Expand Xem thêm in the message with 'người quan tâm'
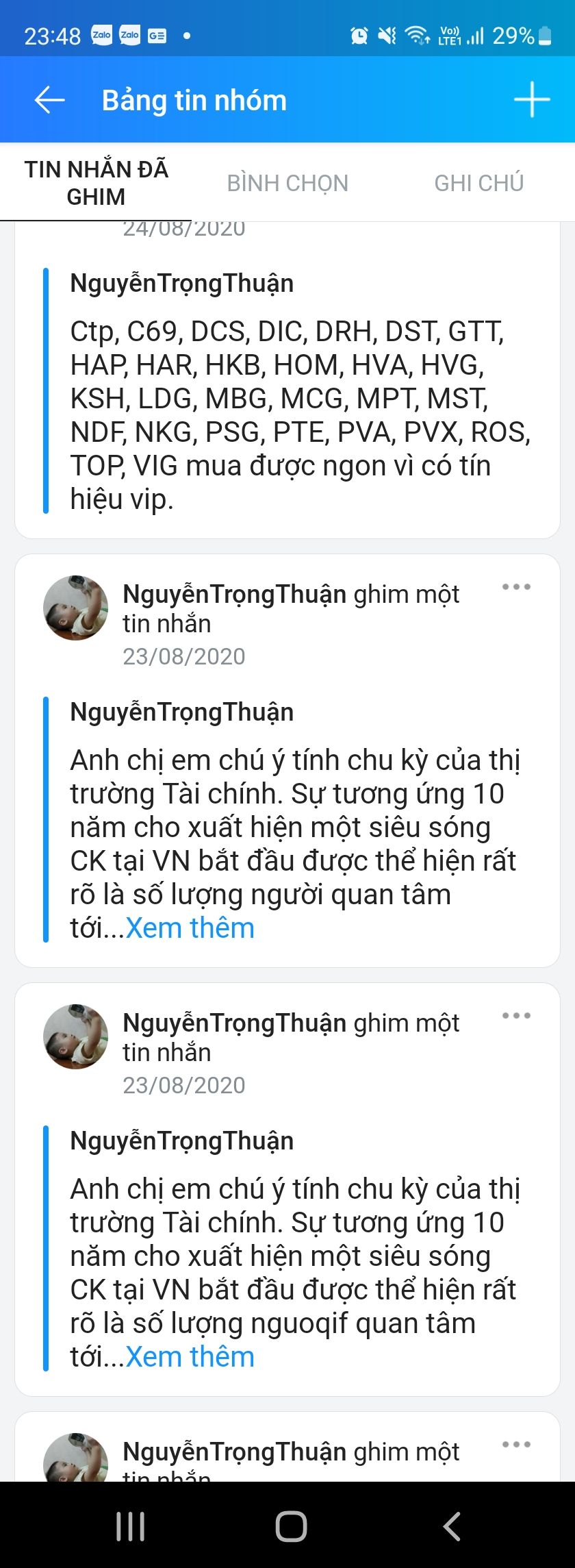This screenshot has width=575, height=1568. point(190,928)
